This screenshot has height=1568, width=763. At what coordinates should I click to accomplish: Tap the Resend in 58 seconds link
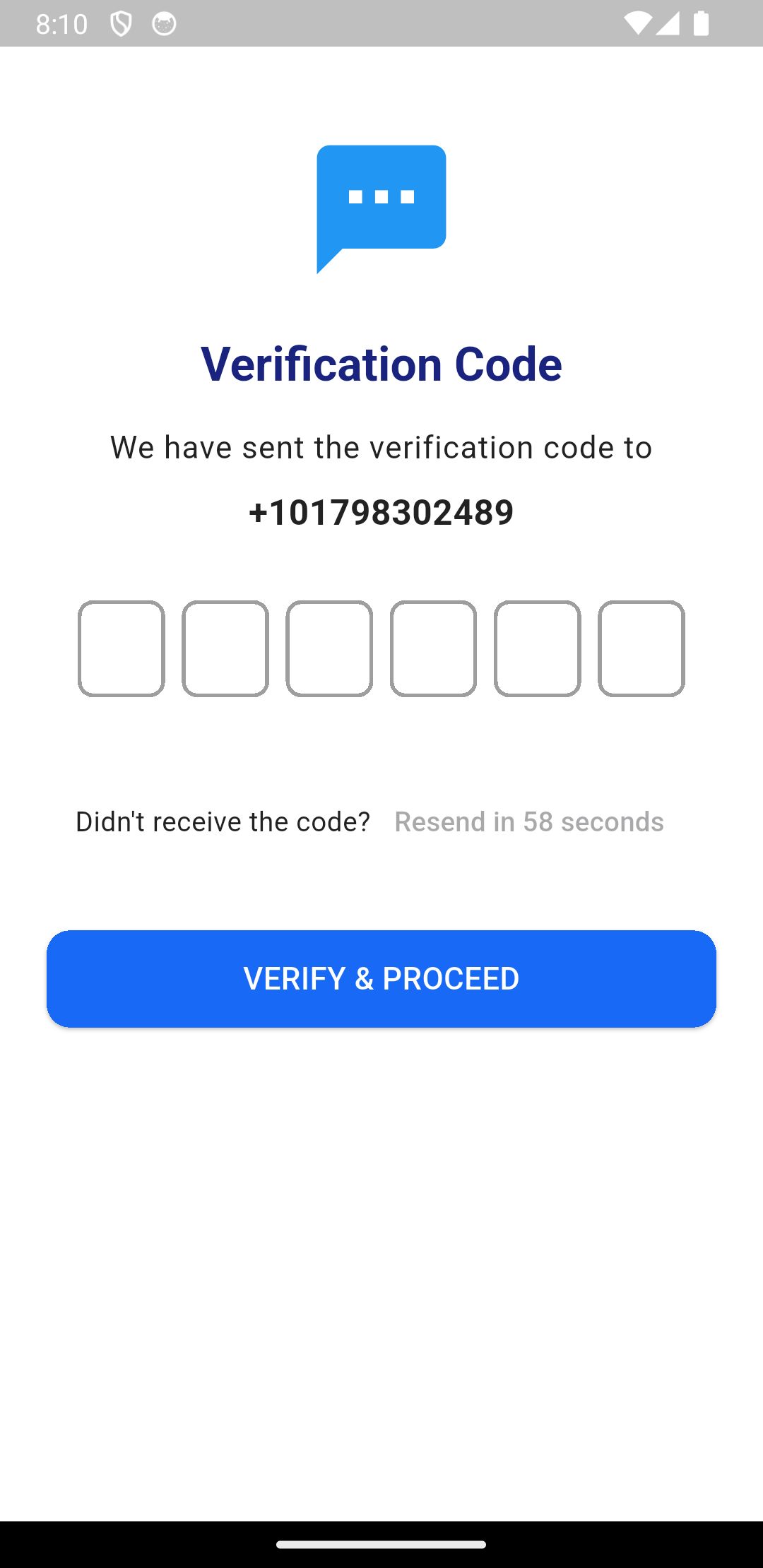529,821
